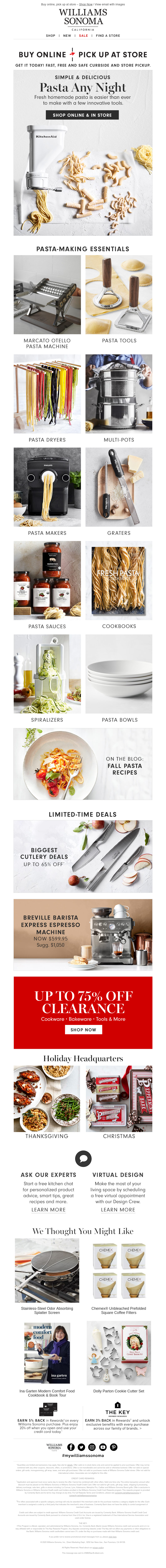The width and height of the screenshot is (166, 1568).
Task: Open the Shop link in header
Action: click(50, 35)
